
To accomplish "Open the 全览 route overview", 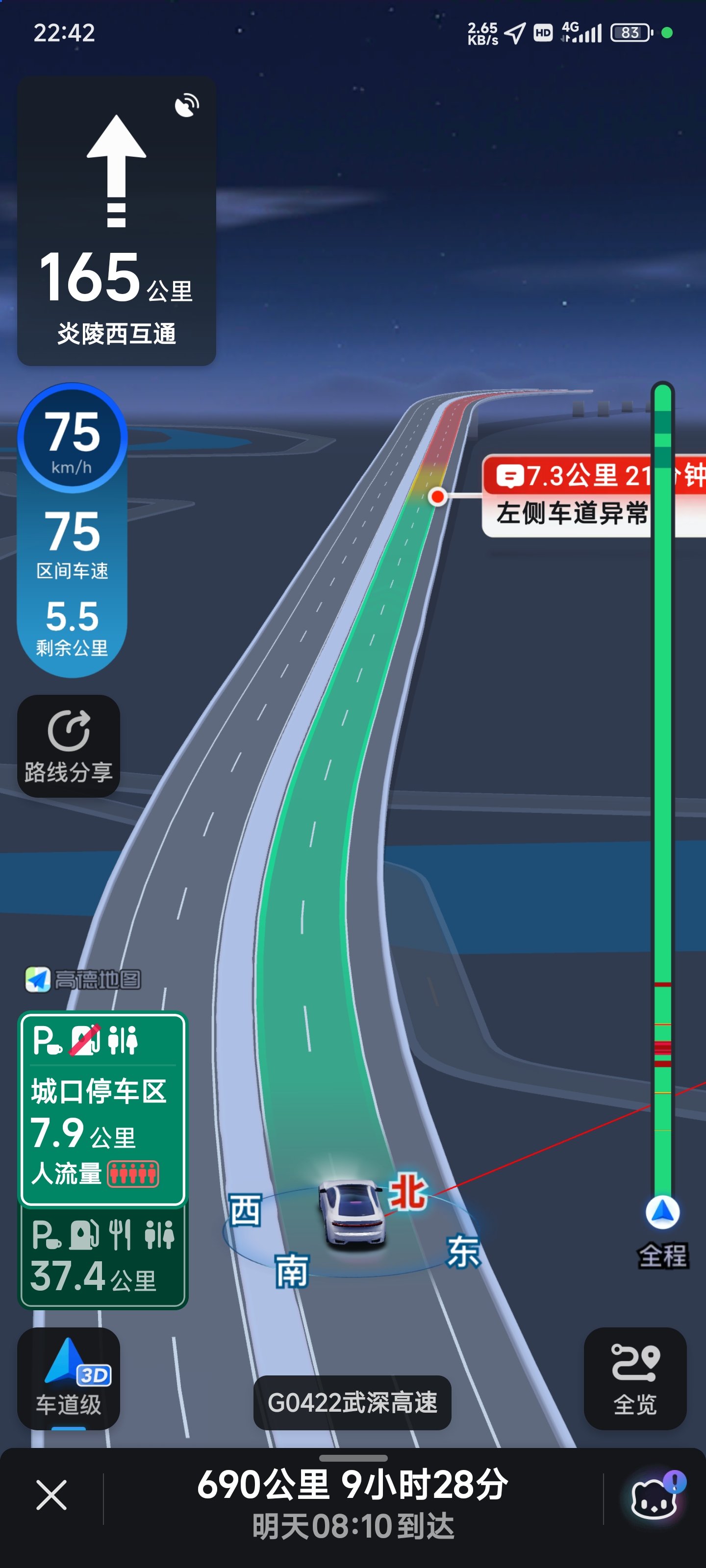I will (x=635, y=1378).
